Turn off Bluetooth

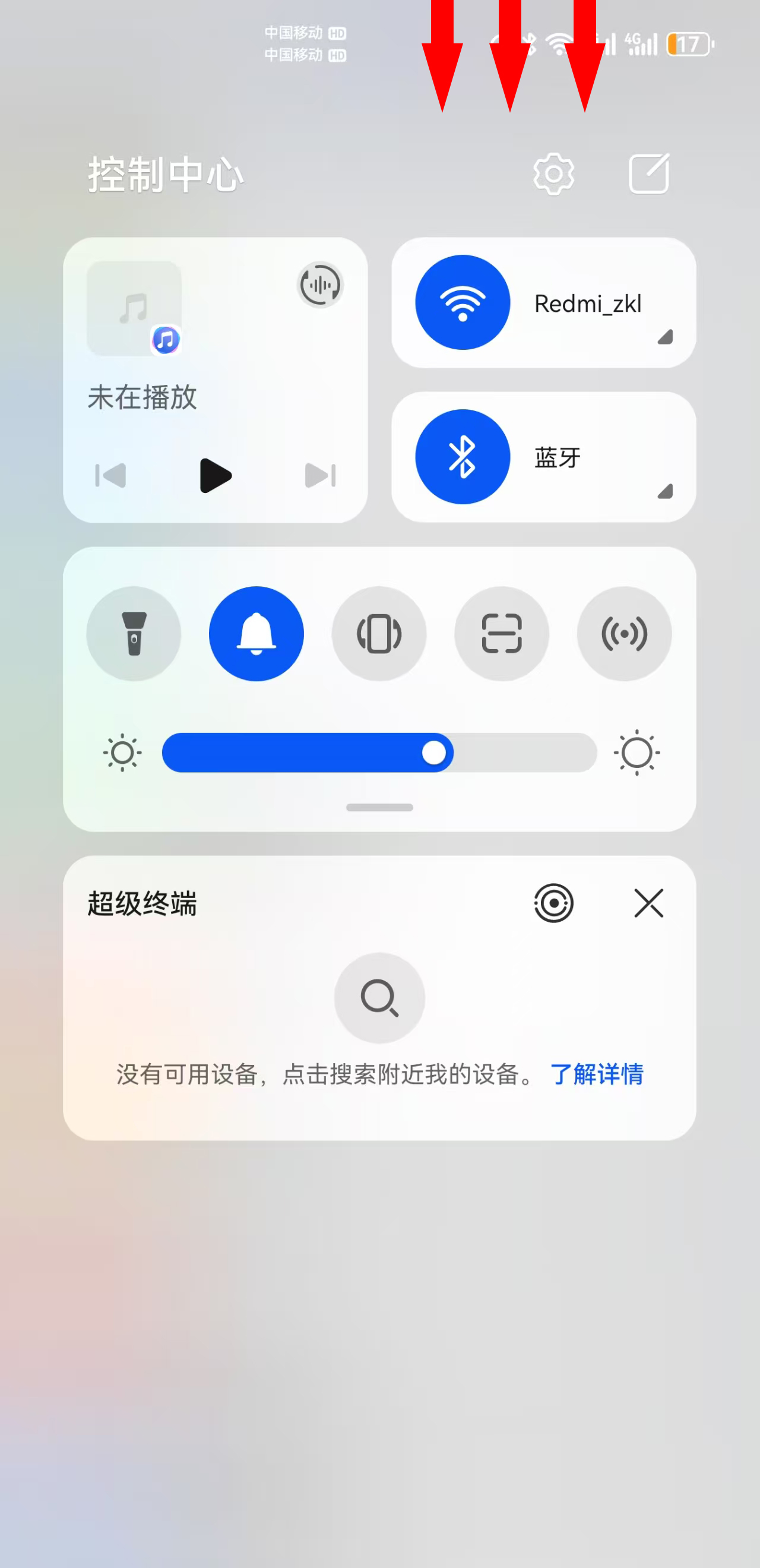pyautogui.click(x=463, y=457)
